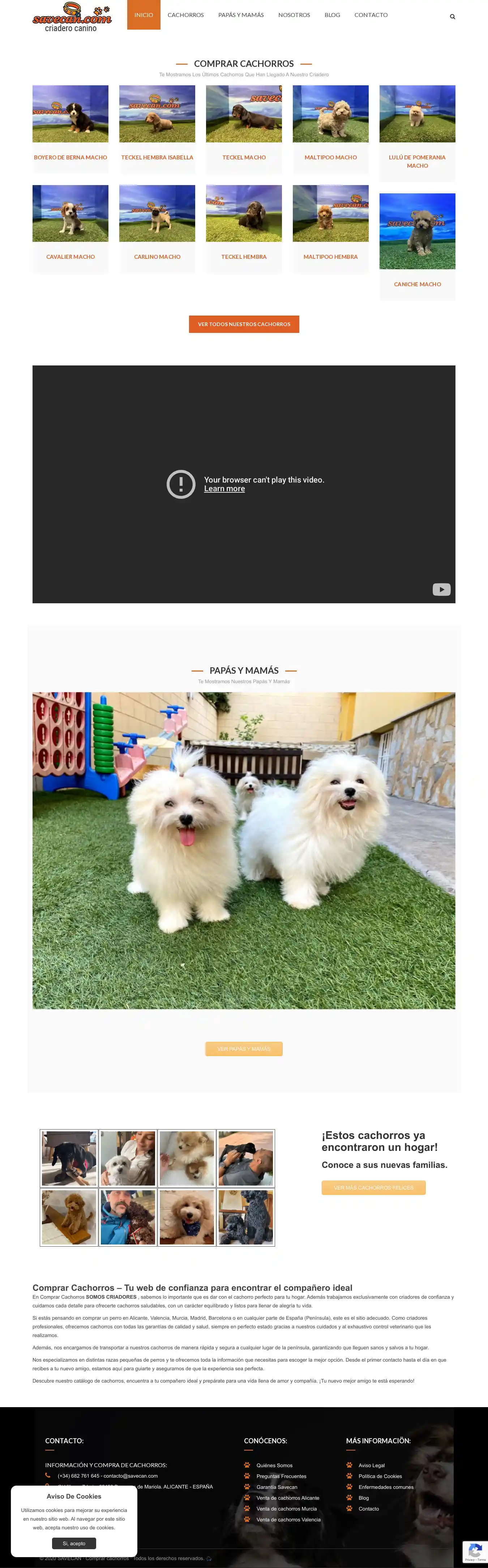View the Teckel Hembra Isabella puppy
Image resolution: width=488 pixels, height=1568 pixels.
[157, 157]
